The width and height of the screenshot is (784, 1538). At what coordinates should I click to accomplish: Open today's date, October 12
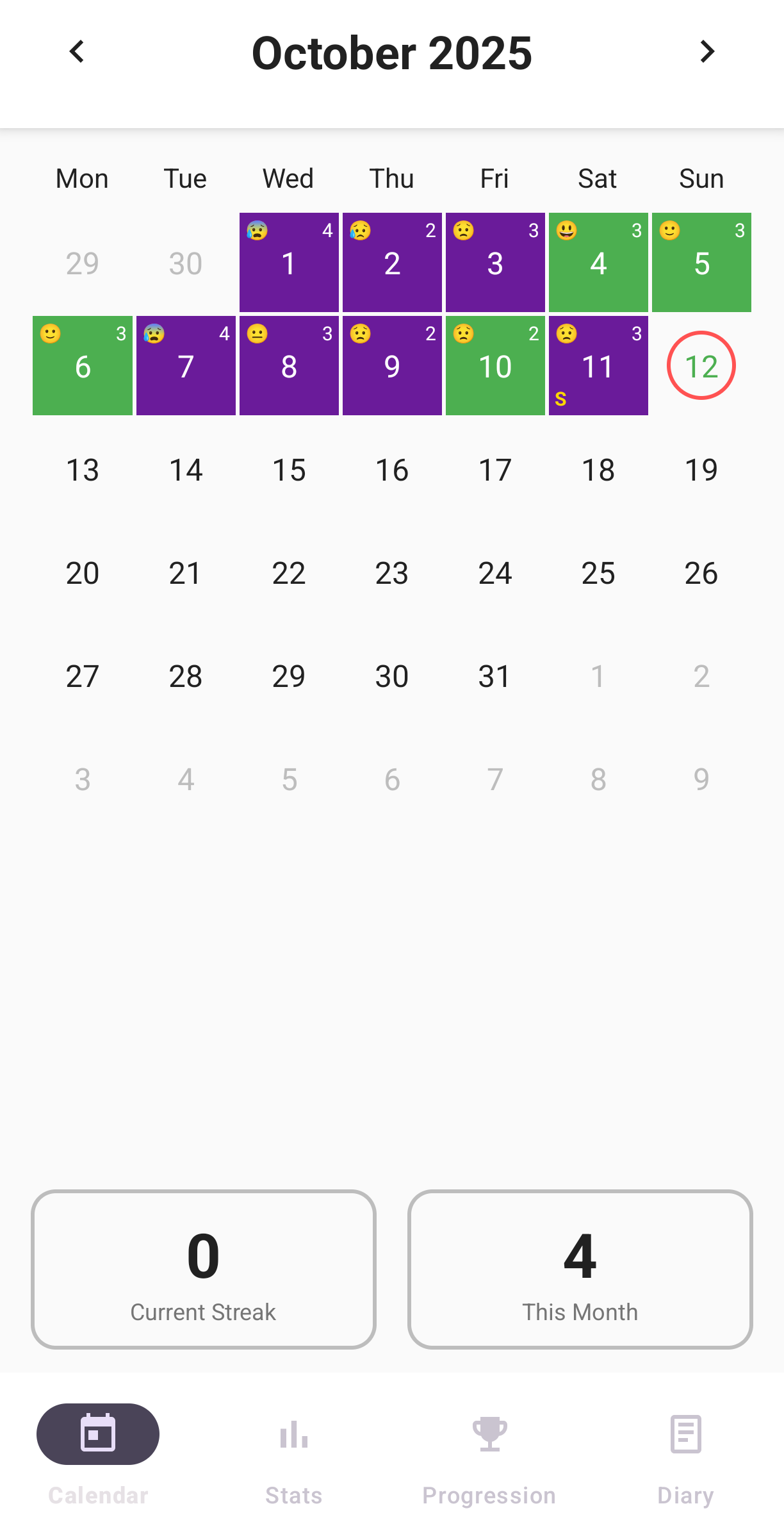701,365
